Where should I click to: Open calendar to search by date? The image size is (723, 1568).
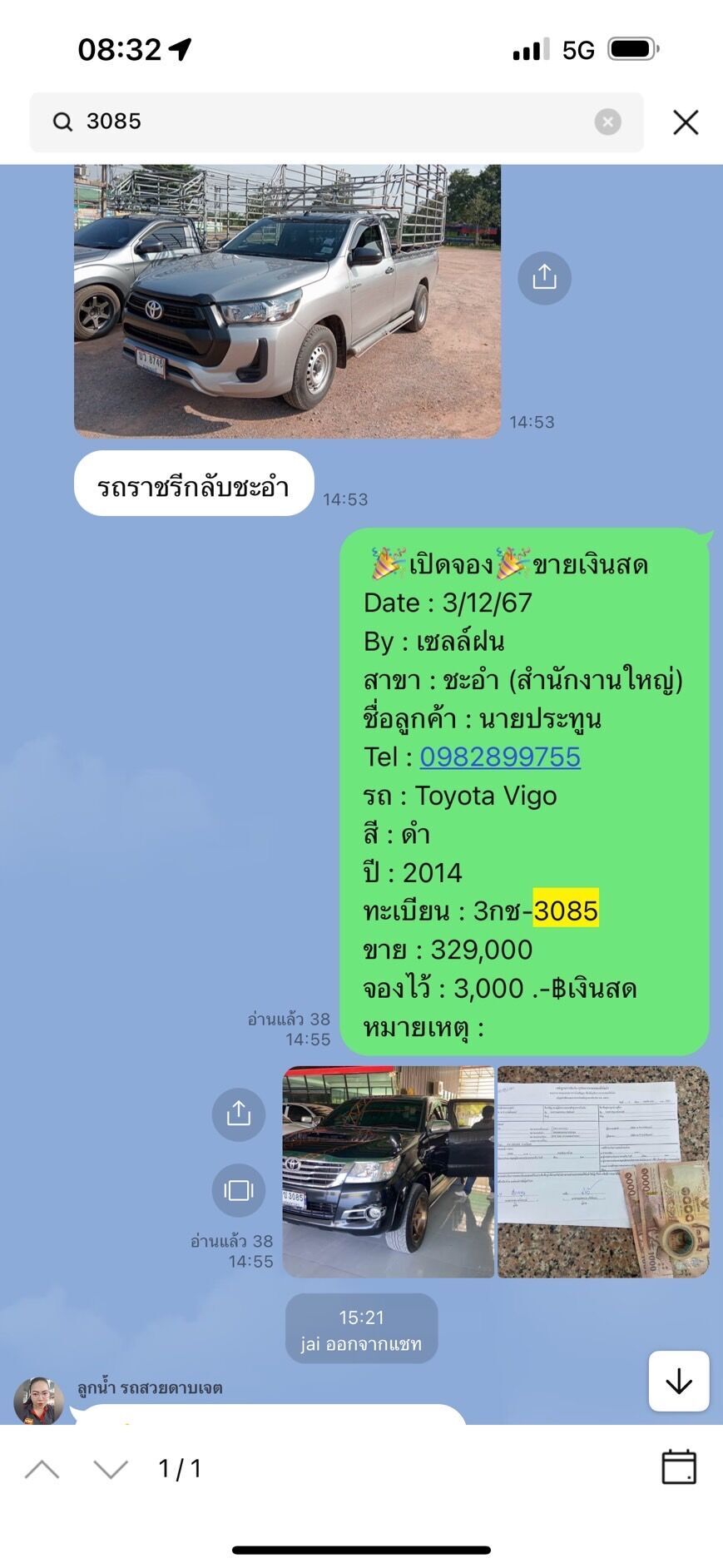coord(679,1467)
